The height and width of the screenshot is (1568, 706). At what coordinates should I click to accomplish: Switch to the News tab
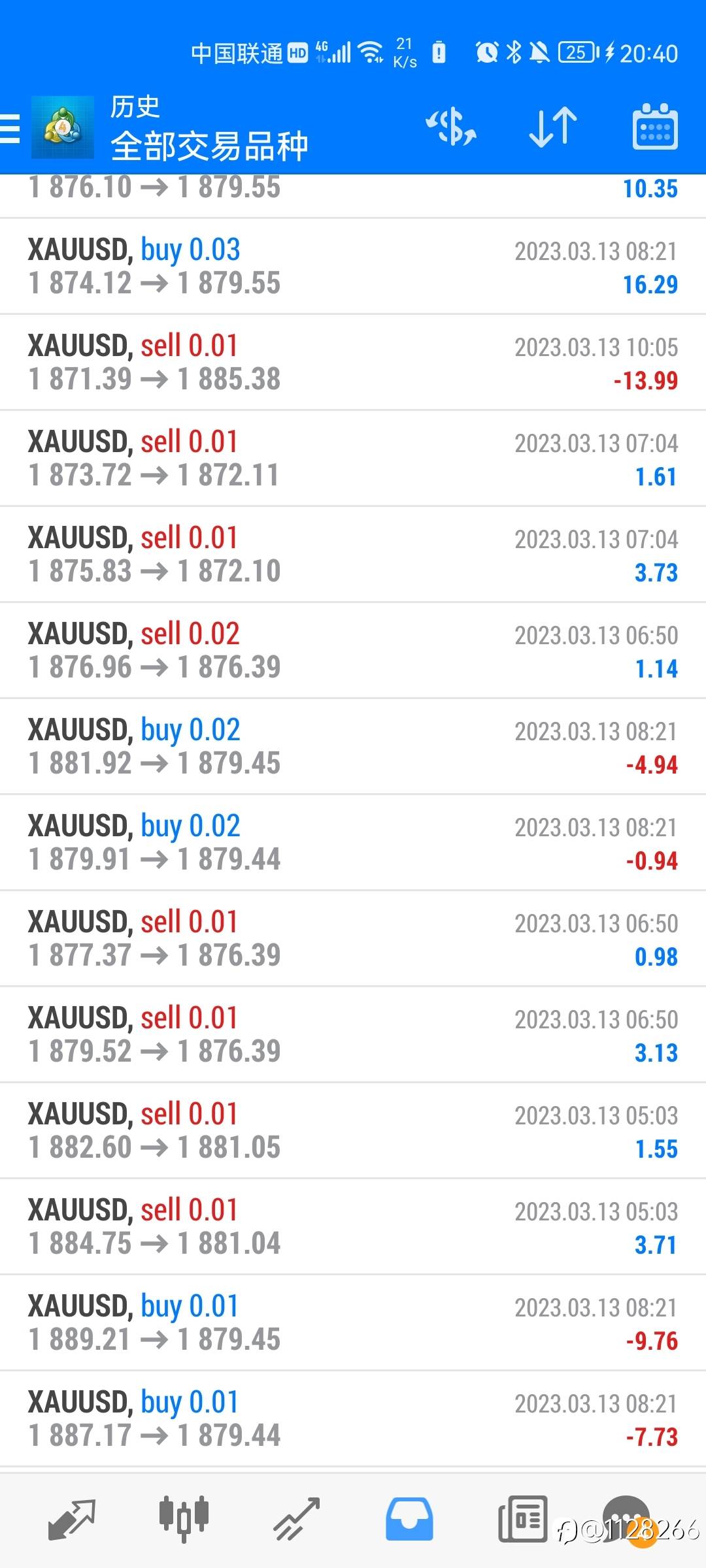(x=522, y=1520)
